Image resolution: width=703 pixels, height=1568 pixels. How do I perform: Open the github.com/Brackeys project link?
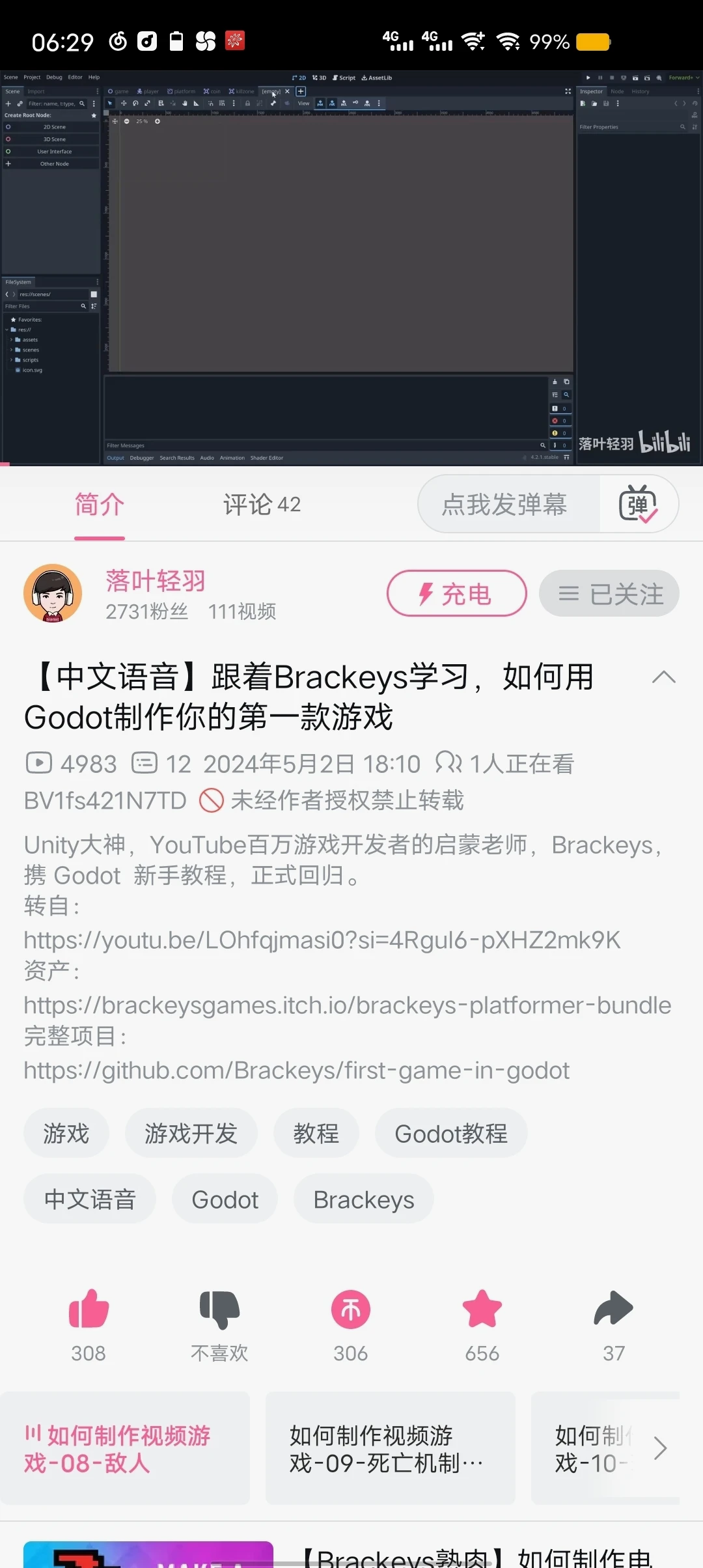pyautogui.click(x=296, y=1070)
